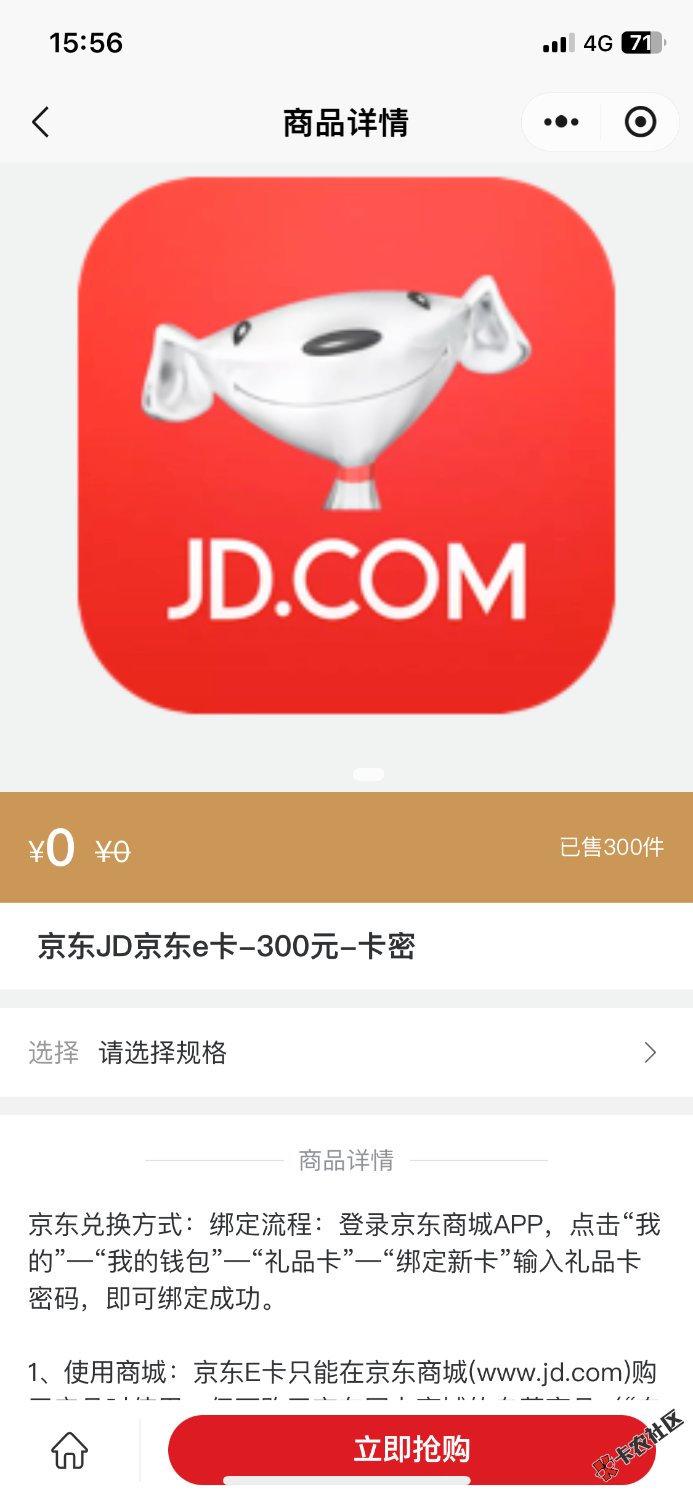Open the 请选择规格 specification selector
The width and height of the screenshot is (693, 1500).
tap(346, 1052)
